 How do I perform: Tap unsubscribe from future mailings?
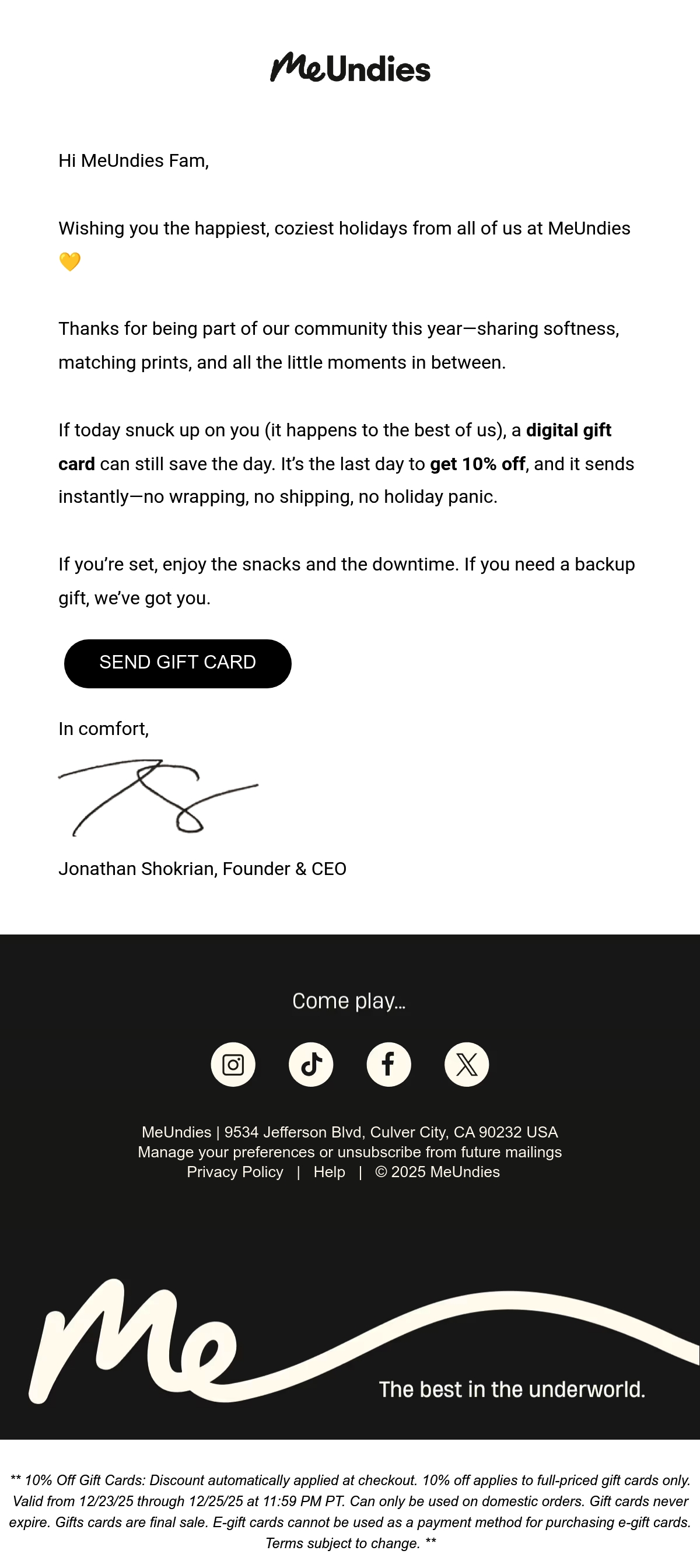click(x=449, y=1152)
